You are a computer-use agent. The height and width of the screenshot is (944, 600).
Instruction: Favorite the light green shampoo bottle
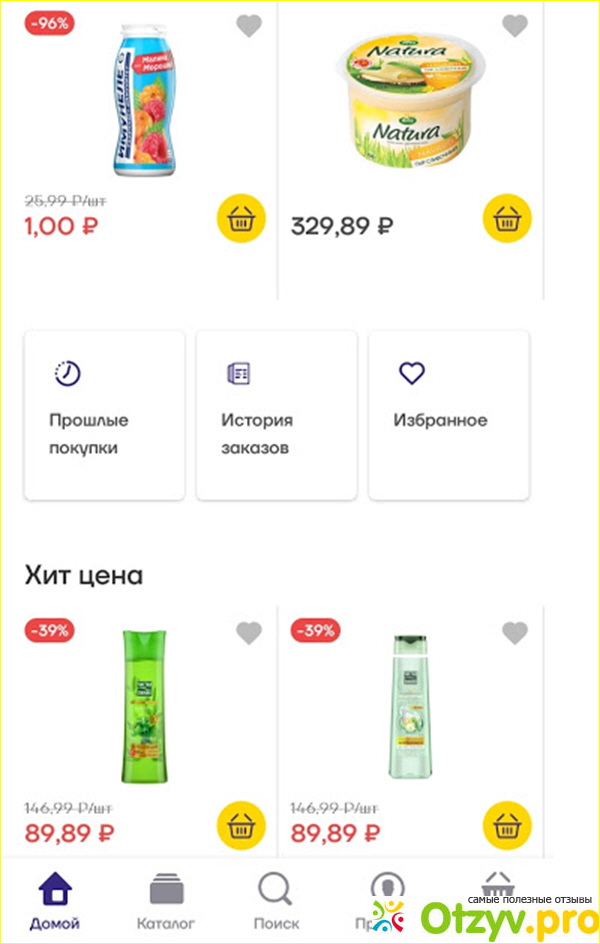coord(515,632)
